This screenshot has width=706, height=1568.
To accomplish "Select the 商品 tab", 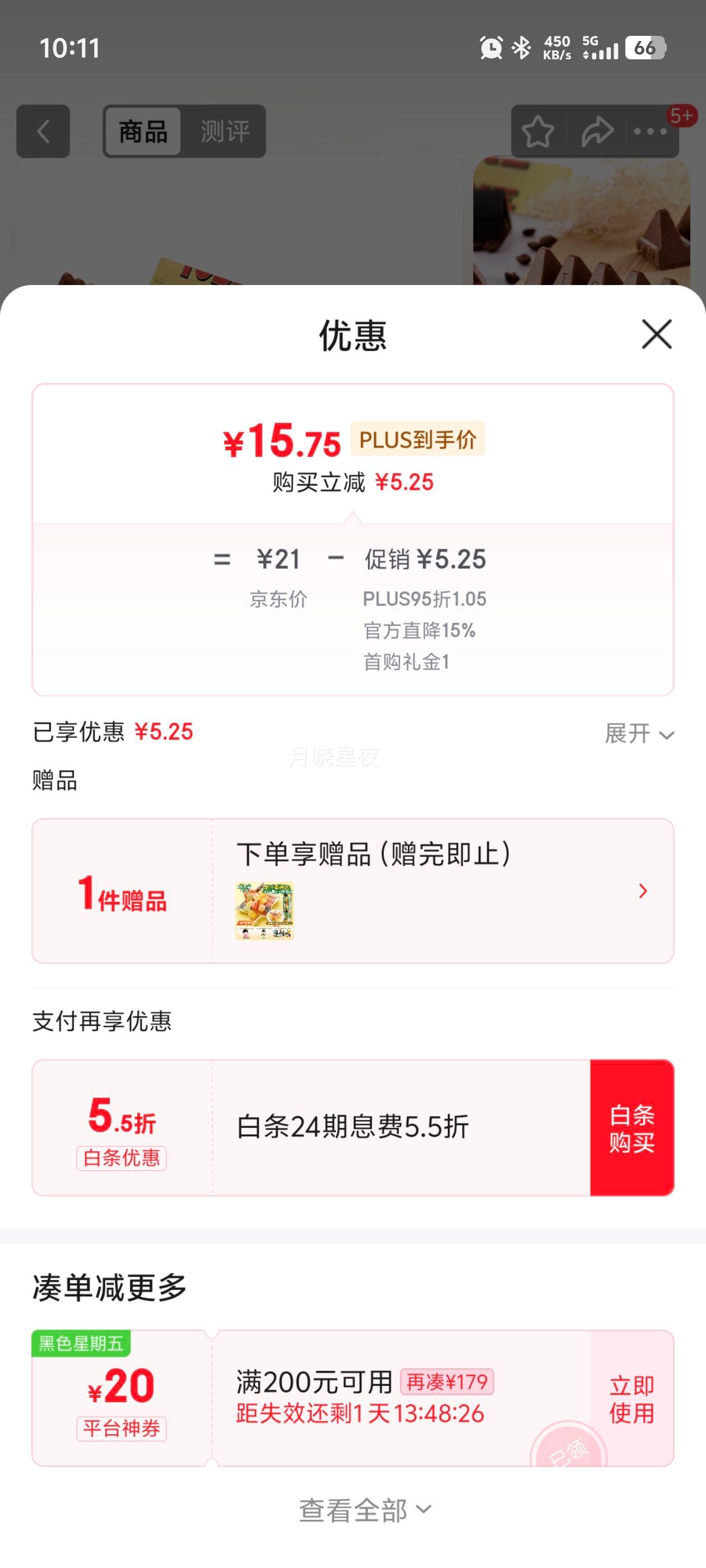I will (142, 132).
